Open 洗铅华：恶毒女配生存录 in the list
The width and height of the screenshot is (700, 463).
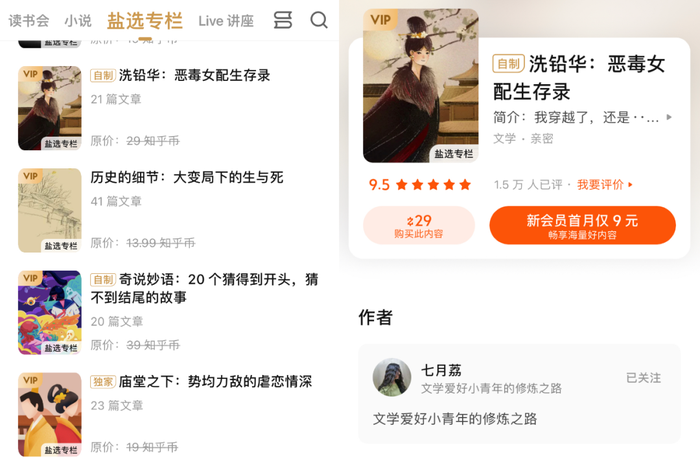(x=195, y=75)
